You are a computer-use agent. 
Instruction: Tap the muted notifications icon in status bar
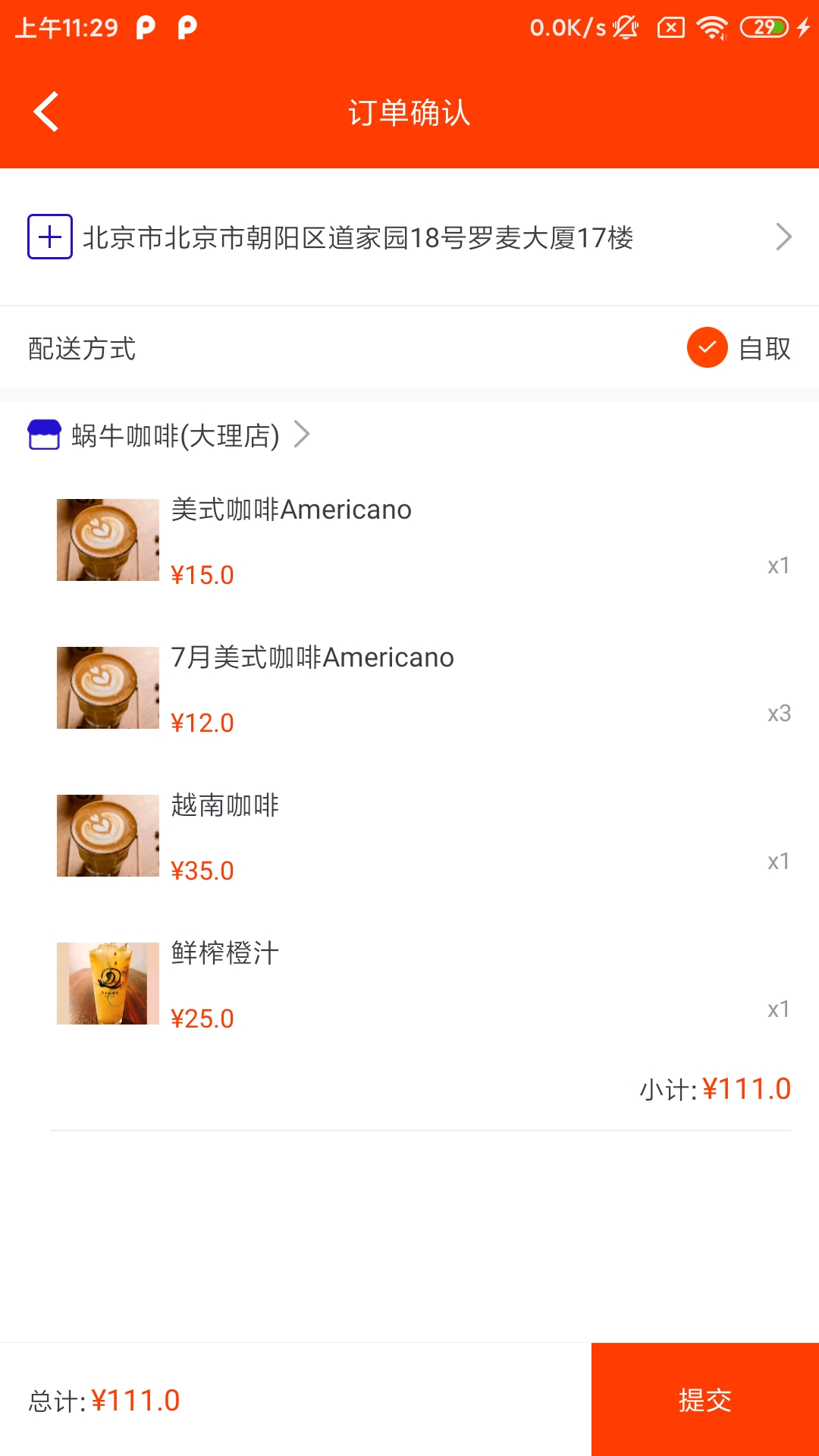click(623, 27)
